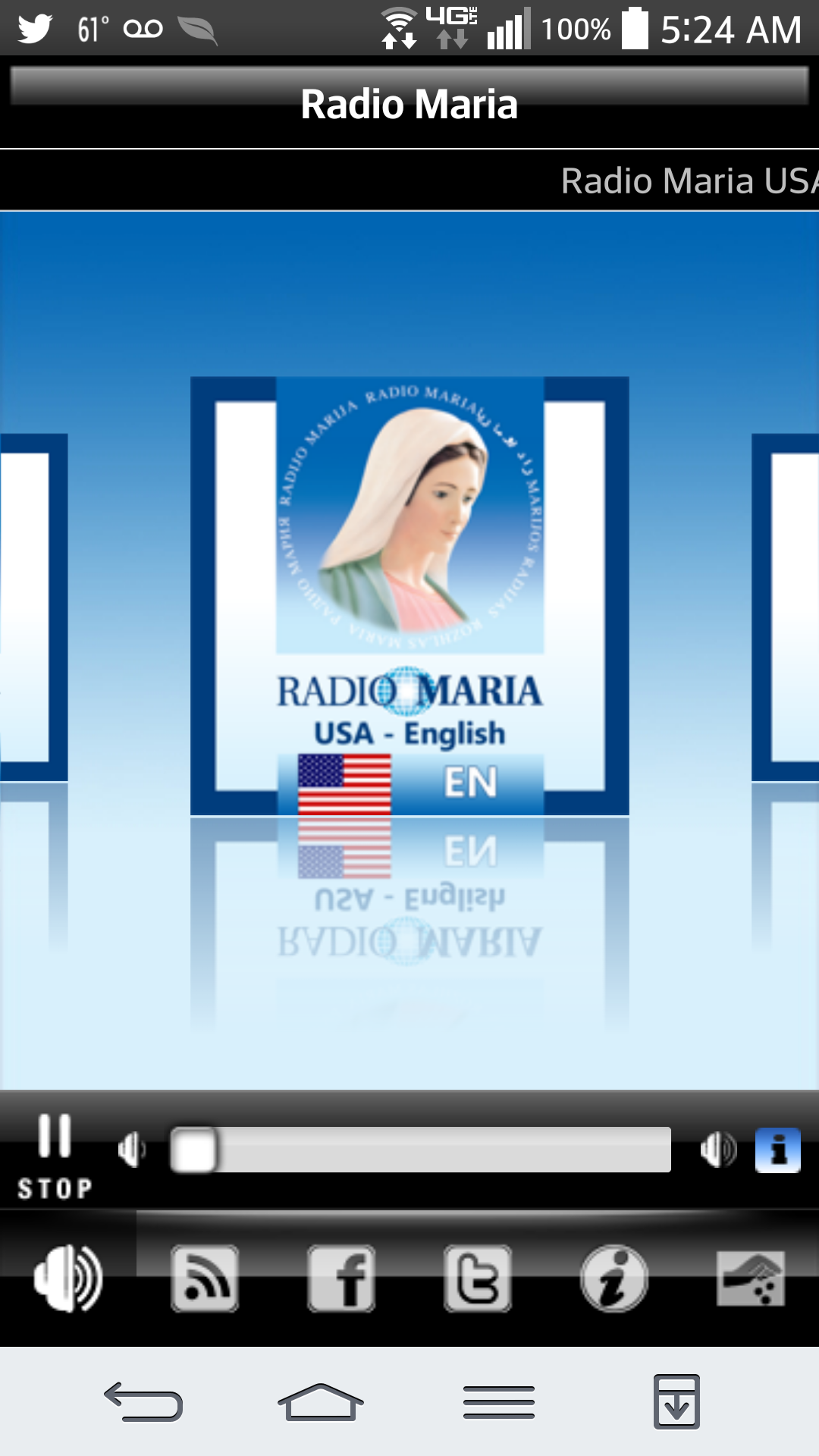
Task: Stop the radio playback
Action: tap(55, 1154)
